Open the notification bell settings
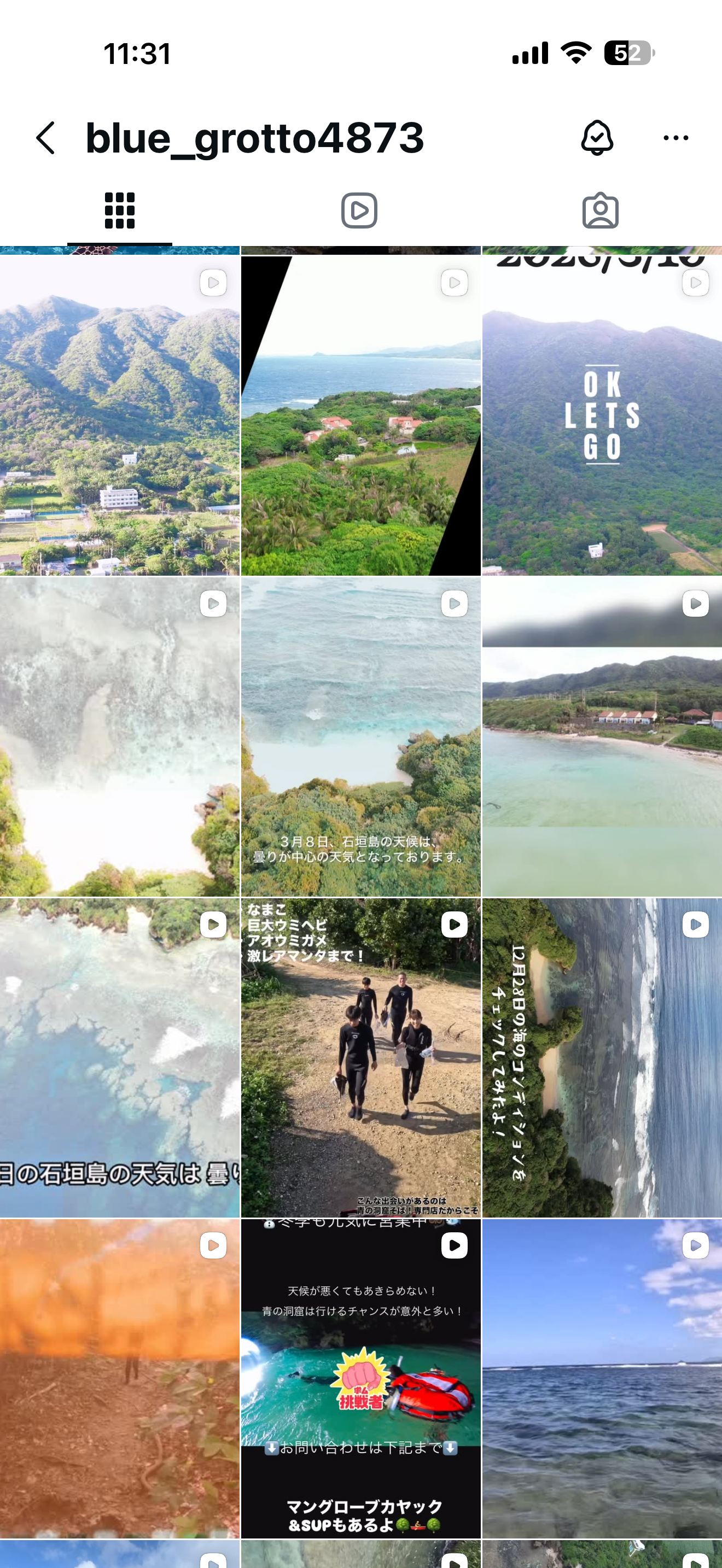This screenshot has width=722, height=1568. 597,138
